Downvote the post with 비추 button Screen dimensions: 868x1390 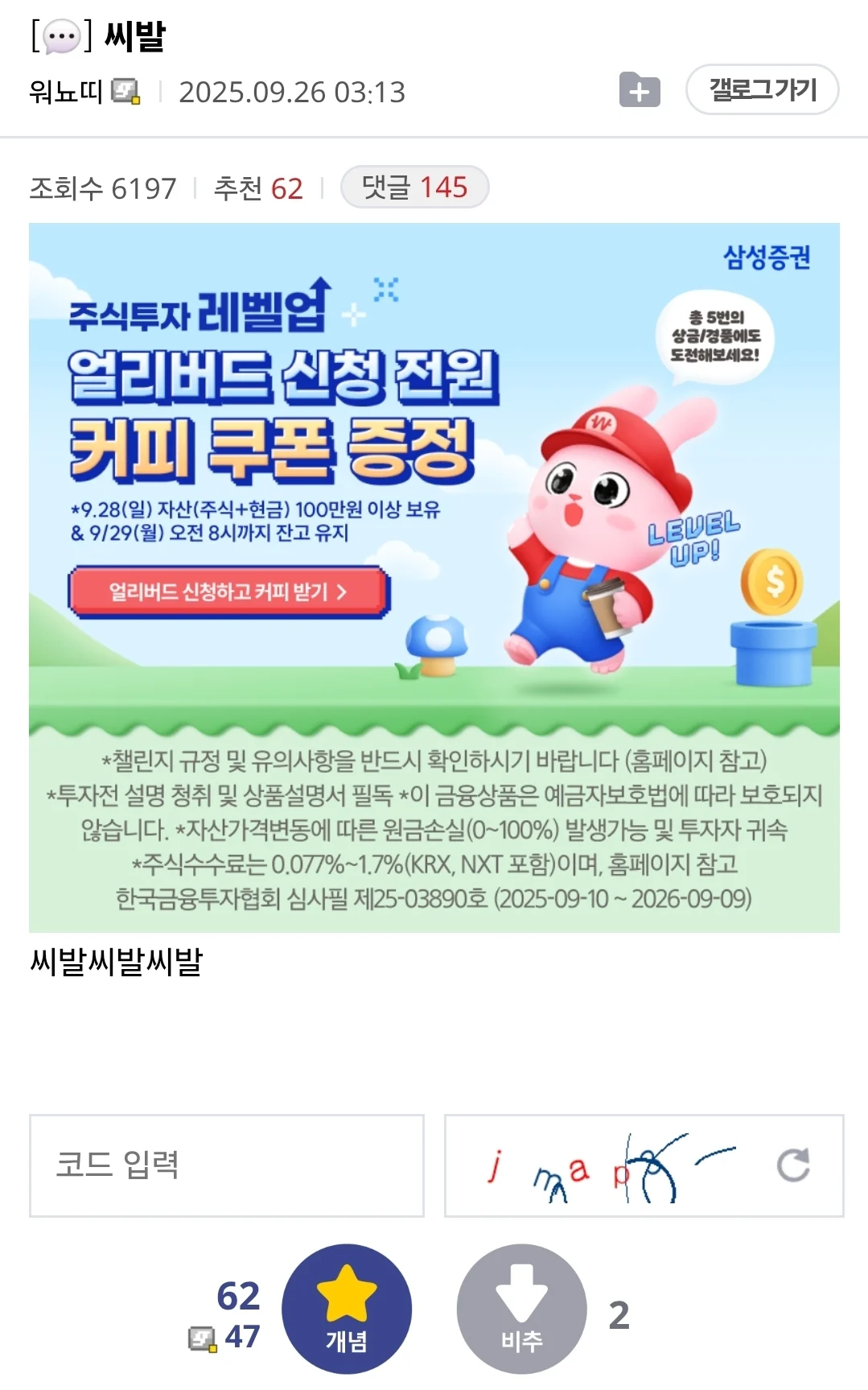(521, 1309)
